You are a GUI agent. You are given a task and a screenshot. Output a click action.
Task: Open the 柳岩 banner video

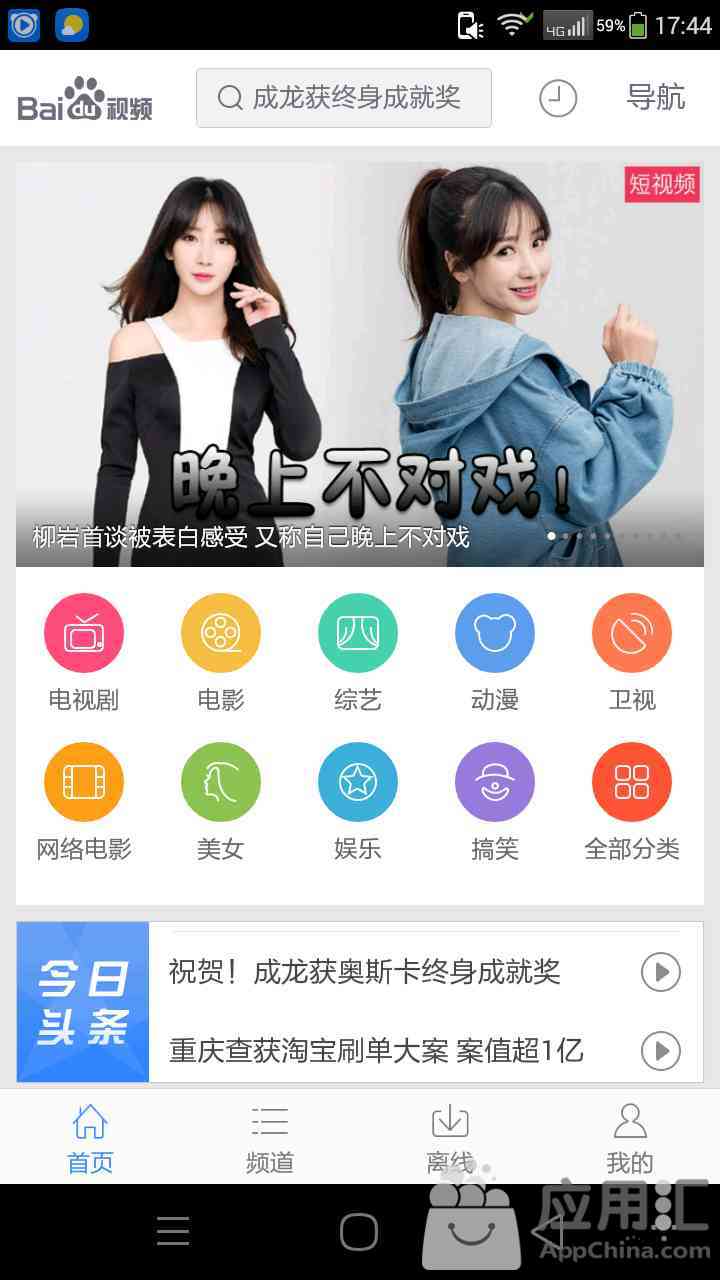point(360,364)
